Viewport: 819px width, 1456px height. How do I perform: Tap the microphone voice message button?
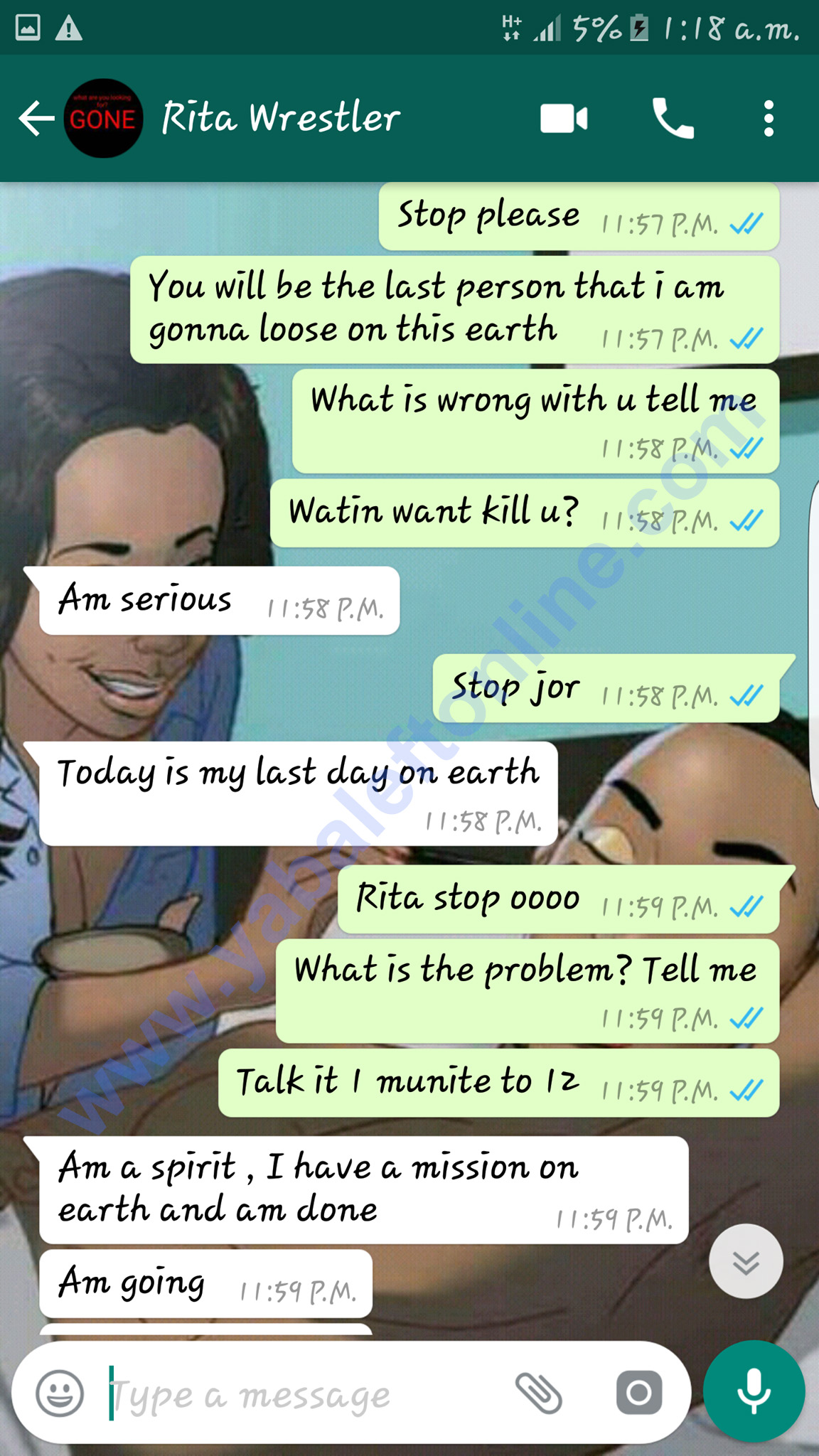[754, 1391]
